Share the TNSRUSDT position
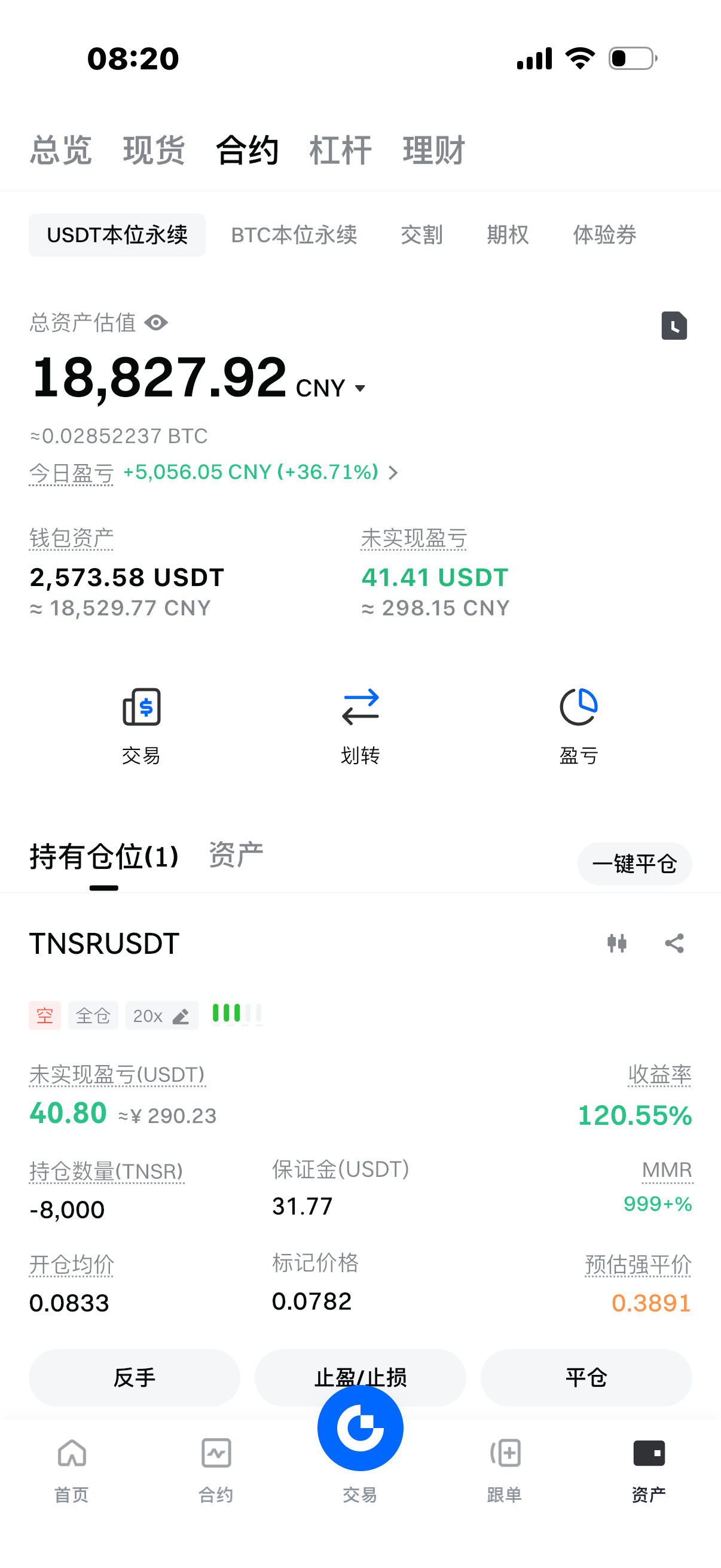The width and height of the screenshot is (721, 1568). (674, 944)
